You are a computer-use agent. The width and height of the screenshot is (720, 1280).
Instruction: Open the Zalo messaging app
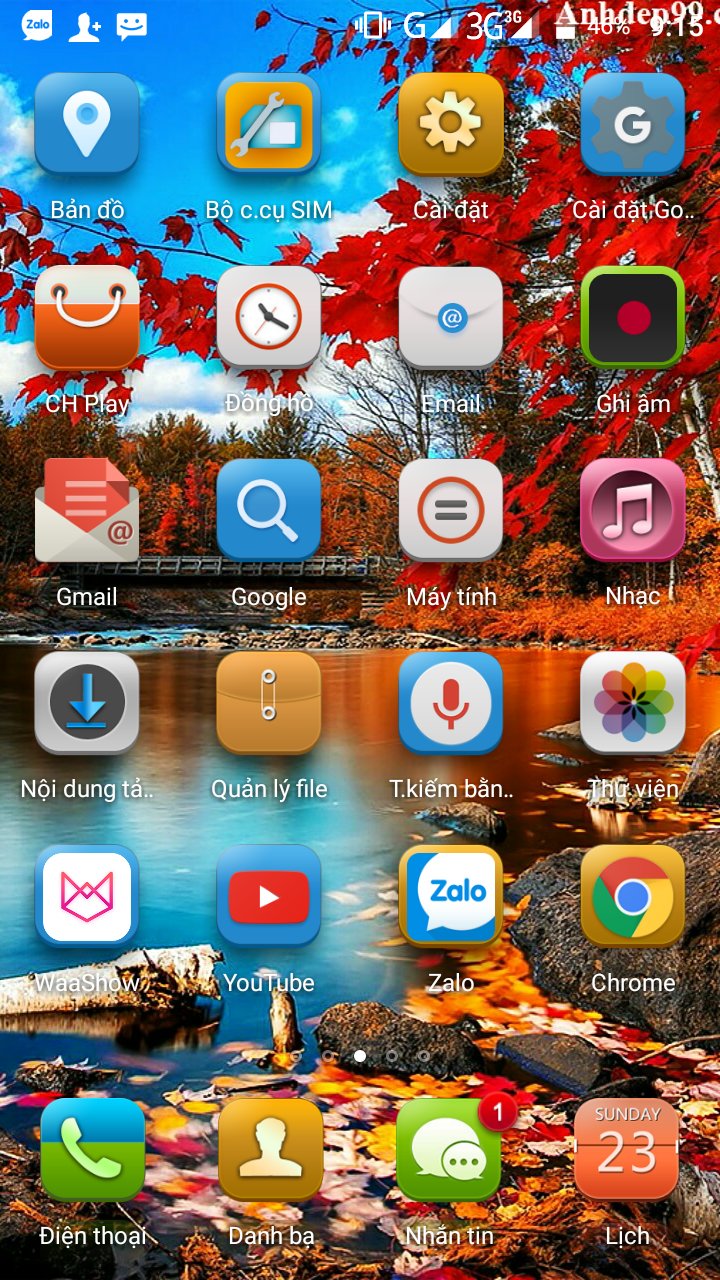[x=451, y=895]
